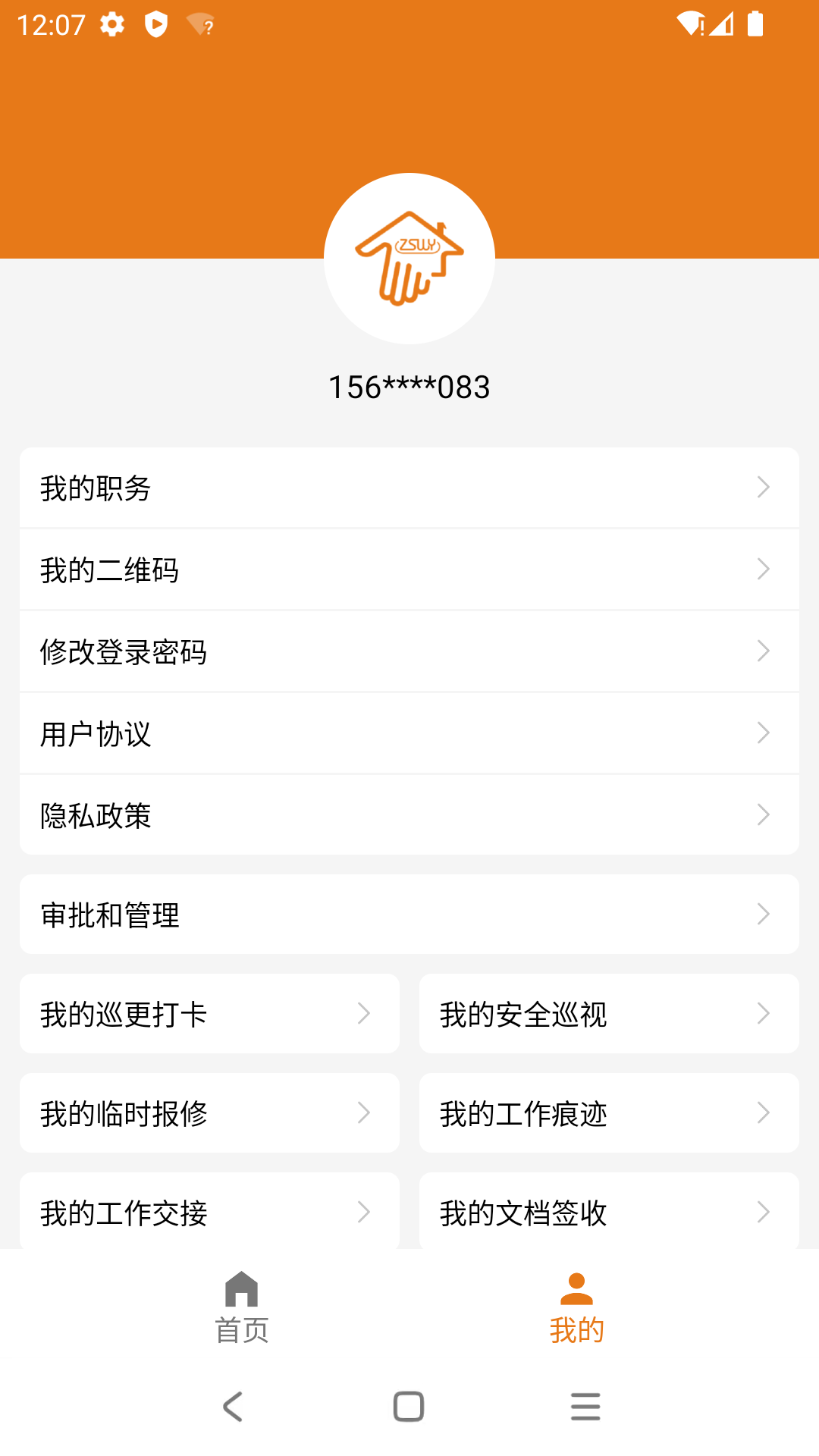Open the 隐私政策 privacy policy

click(409, 814)
